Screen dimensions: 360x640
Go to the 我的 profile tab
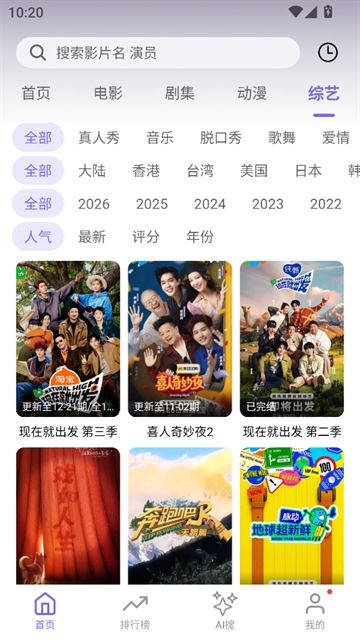pyautogui.click(x=315, y=611)
